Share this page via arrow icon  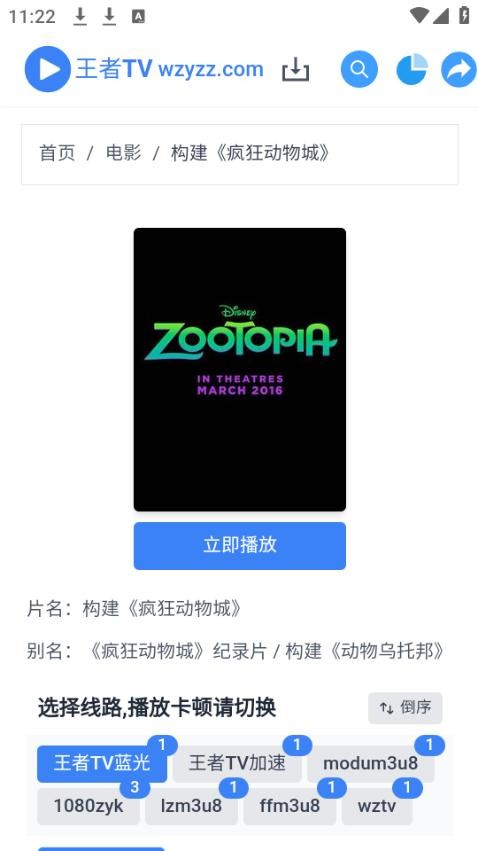tap(458, 69)
